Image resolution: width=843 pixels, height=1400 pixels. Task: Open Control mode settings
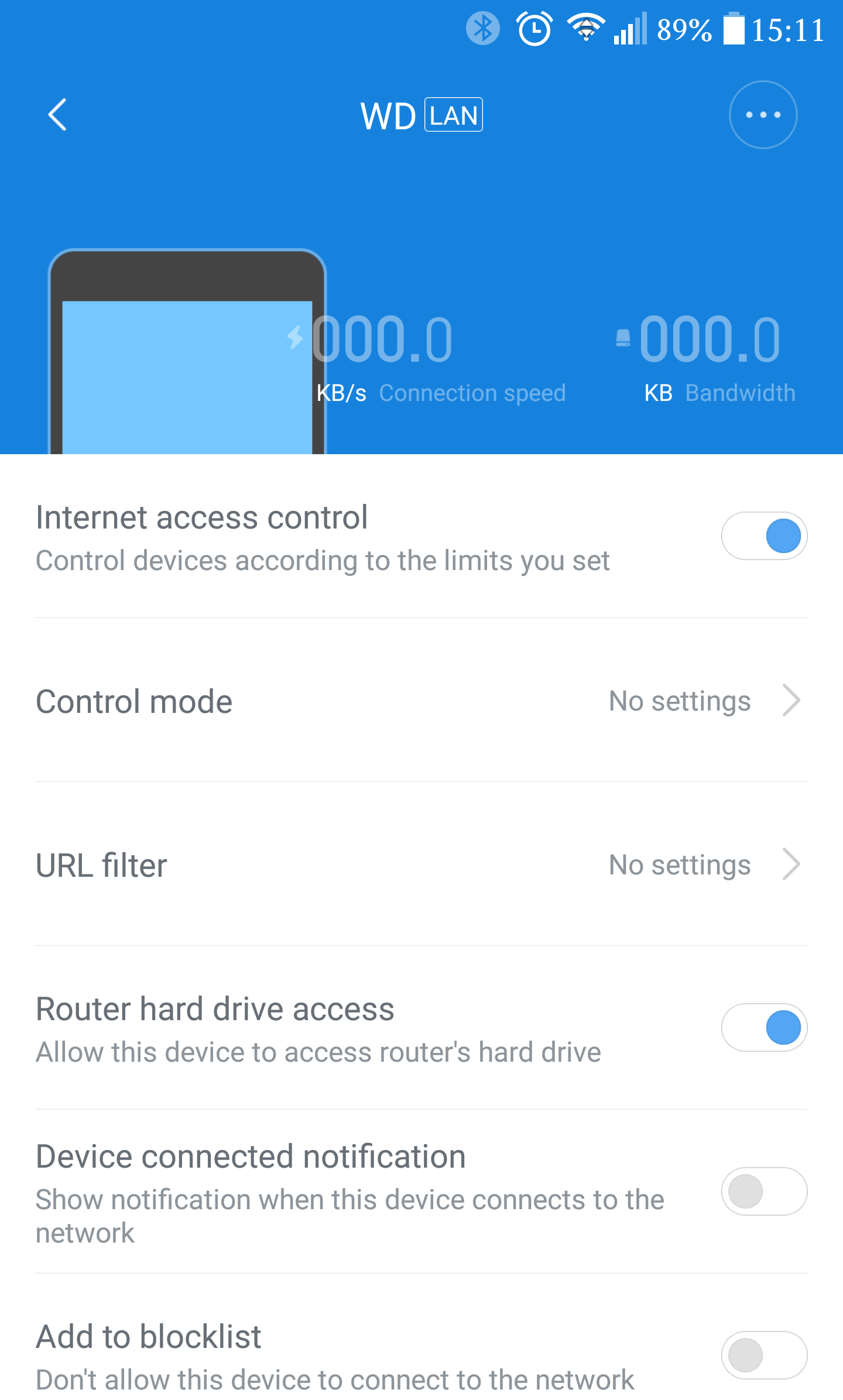tap(421, 701)
